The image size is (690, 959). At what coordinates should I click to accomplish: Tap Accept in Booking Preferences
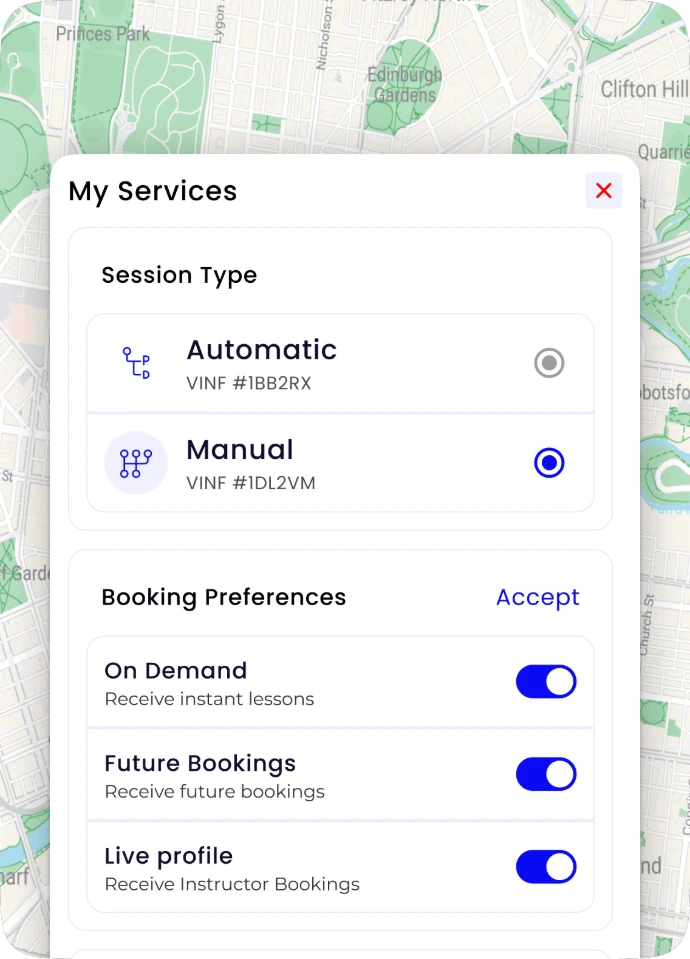pyautogui.click(x=537, y=597)
